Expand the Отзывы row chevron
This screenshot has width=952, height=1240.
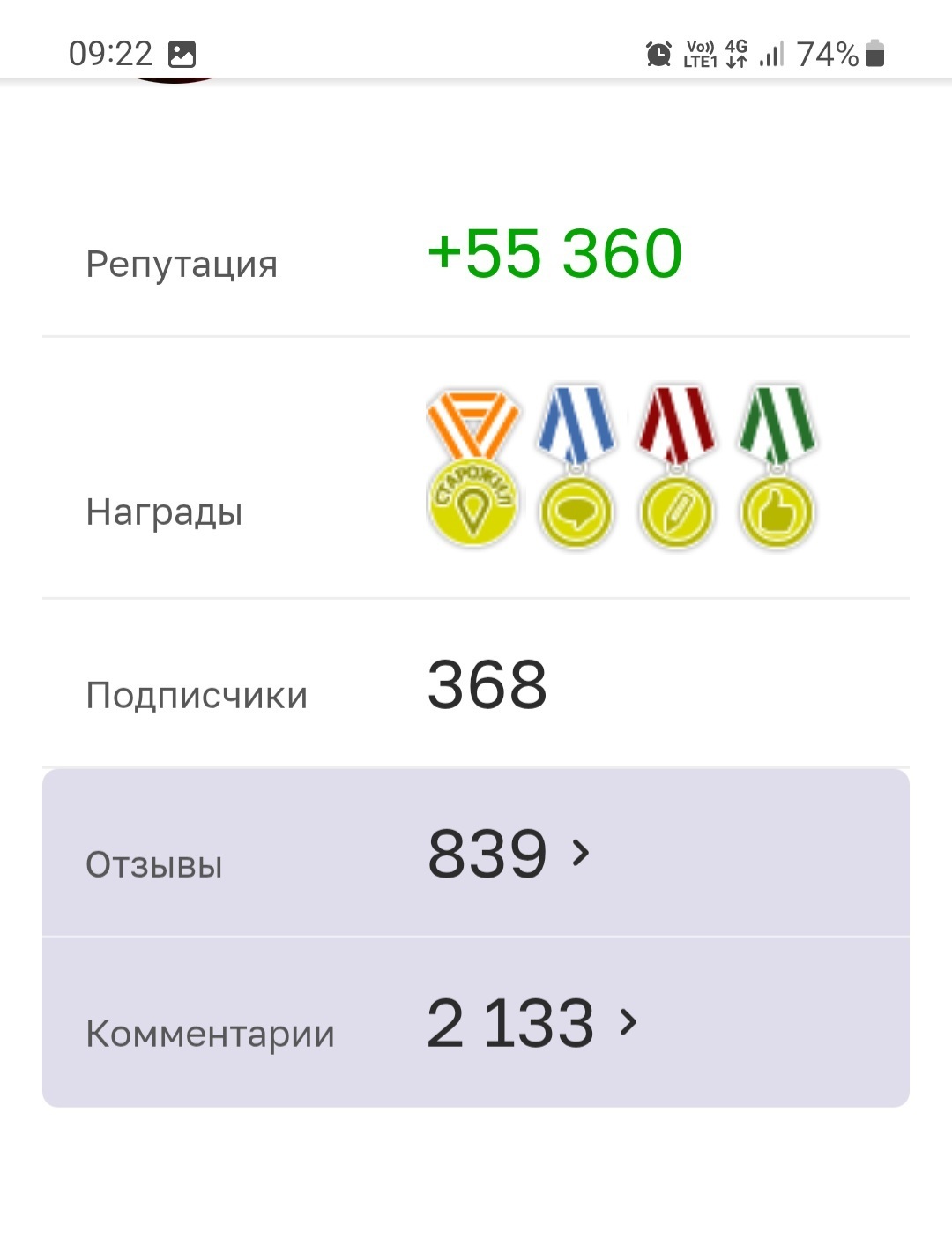coord(582,853)
